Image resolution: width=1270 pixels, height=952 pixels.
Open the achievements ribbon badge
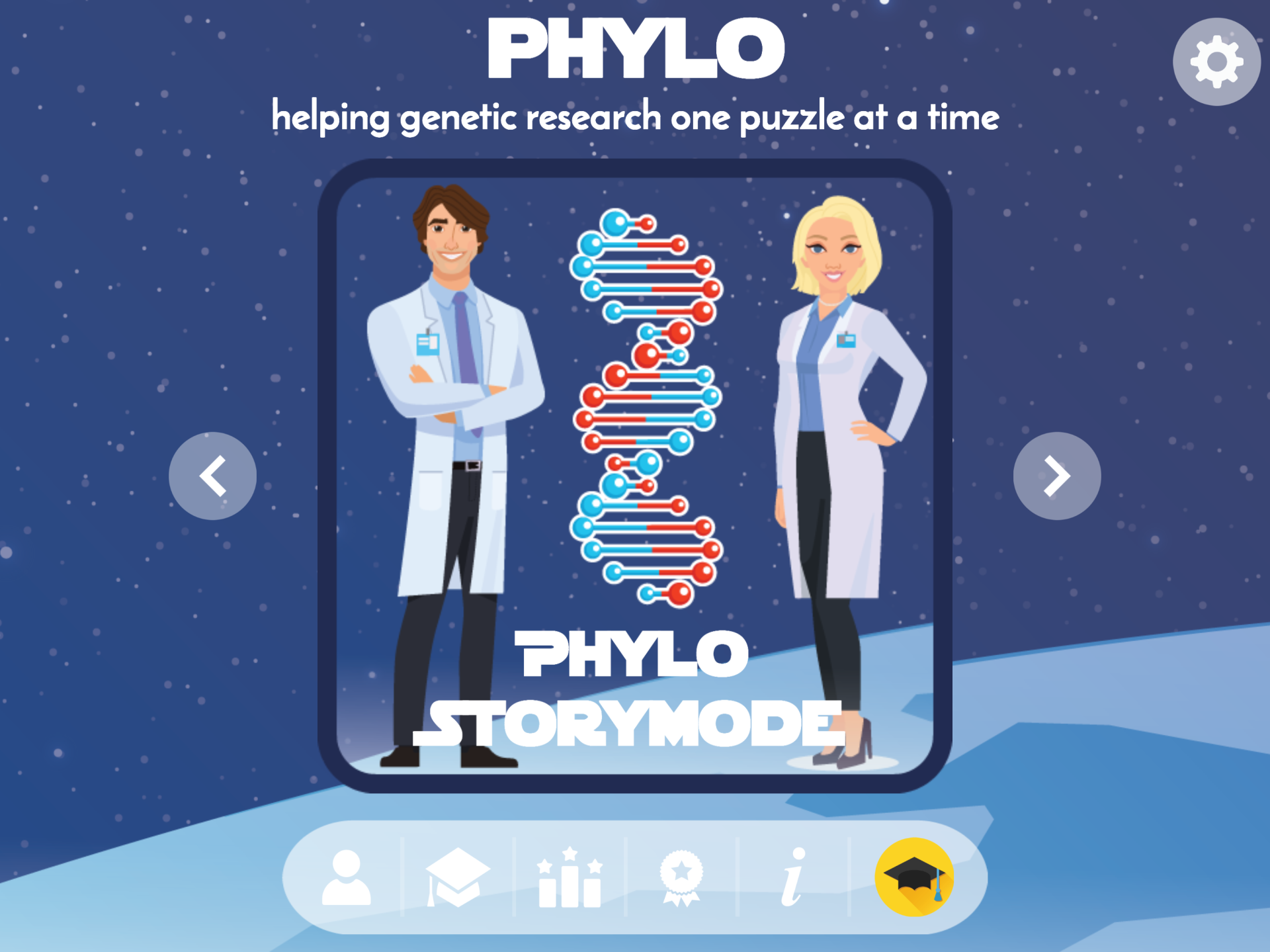click(681, 878)
